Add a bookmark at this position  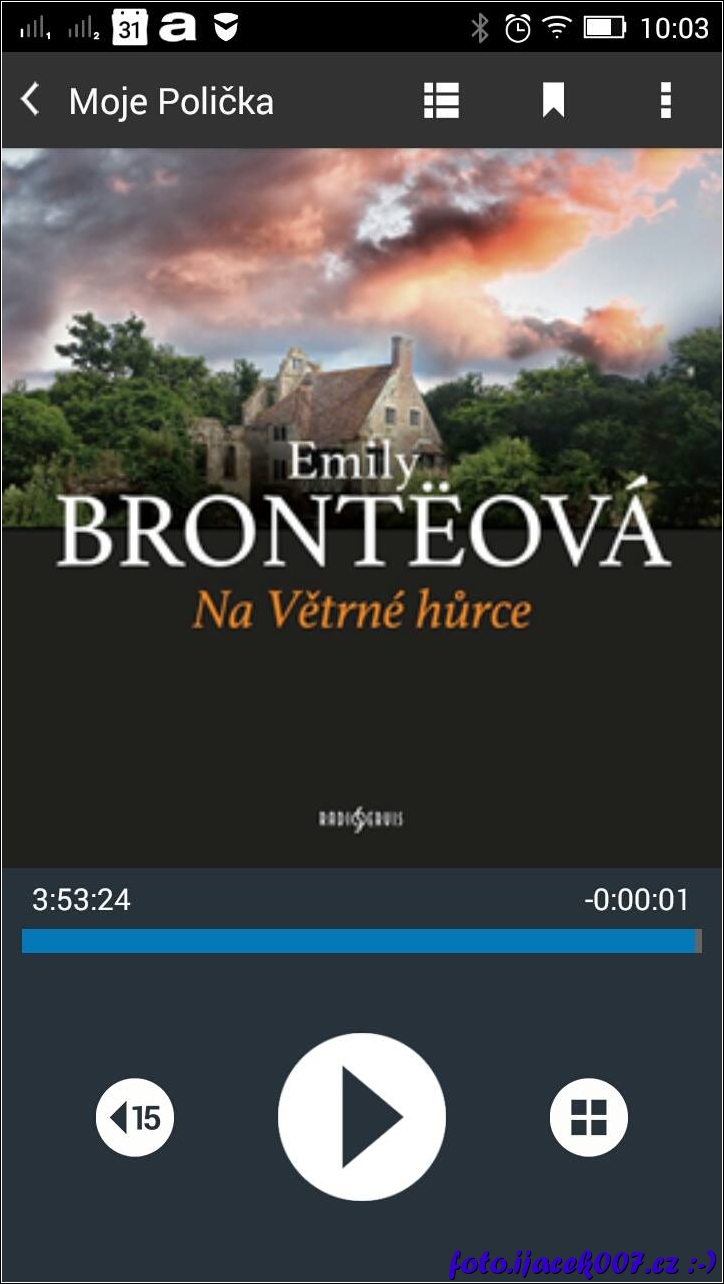pyautogui.click(x=553, y=101)
